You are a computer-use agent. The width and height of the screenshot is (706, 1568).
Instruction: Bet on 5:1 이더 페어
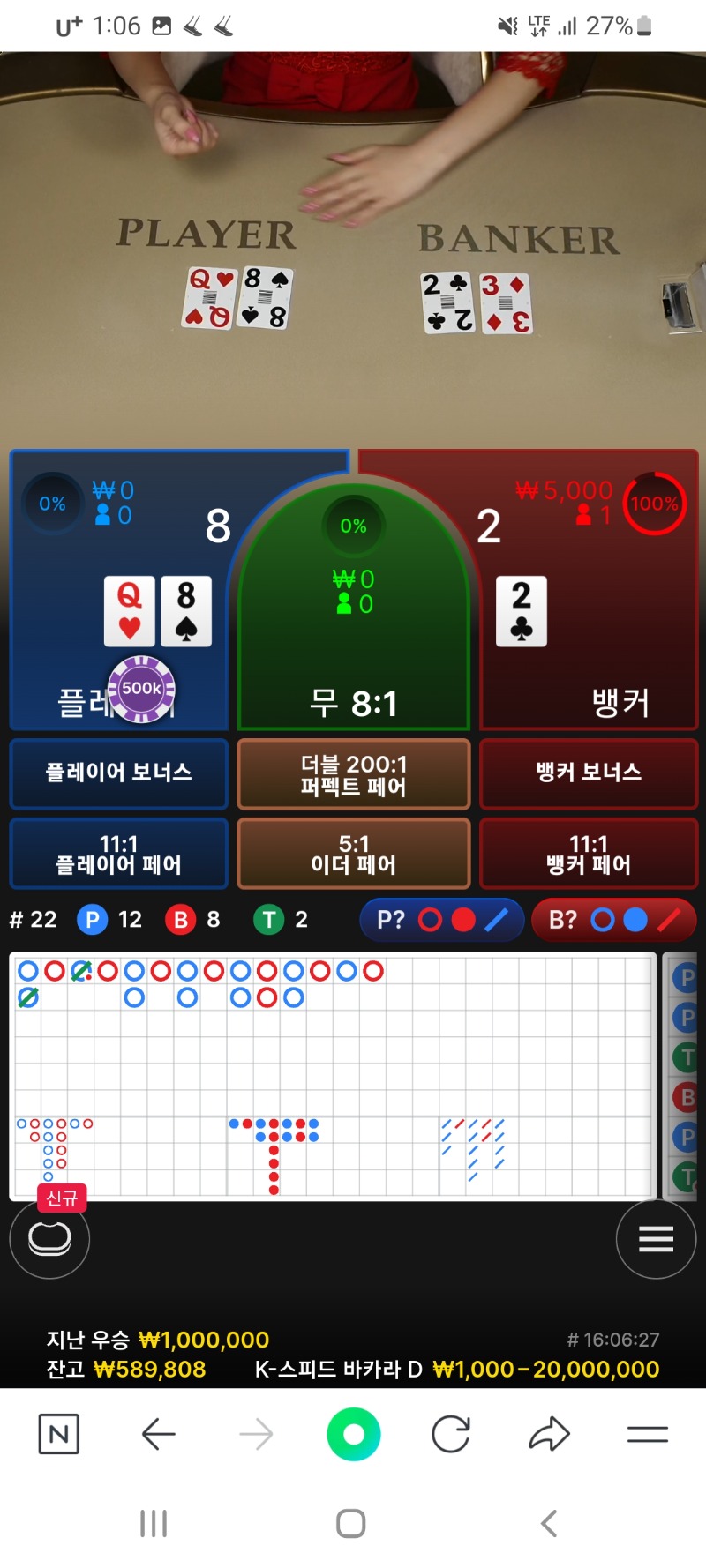pos(353,854)
